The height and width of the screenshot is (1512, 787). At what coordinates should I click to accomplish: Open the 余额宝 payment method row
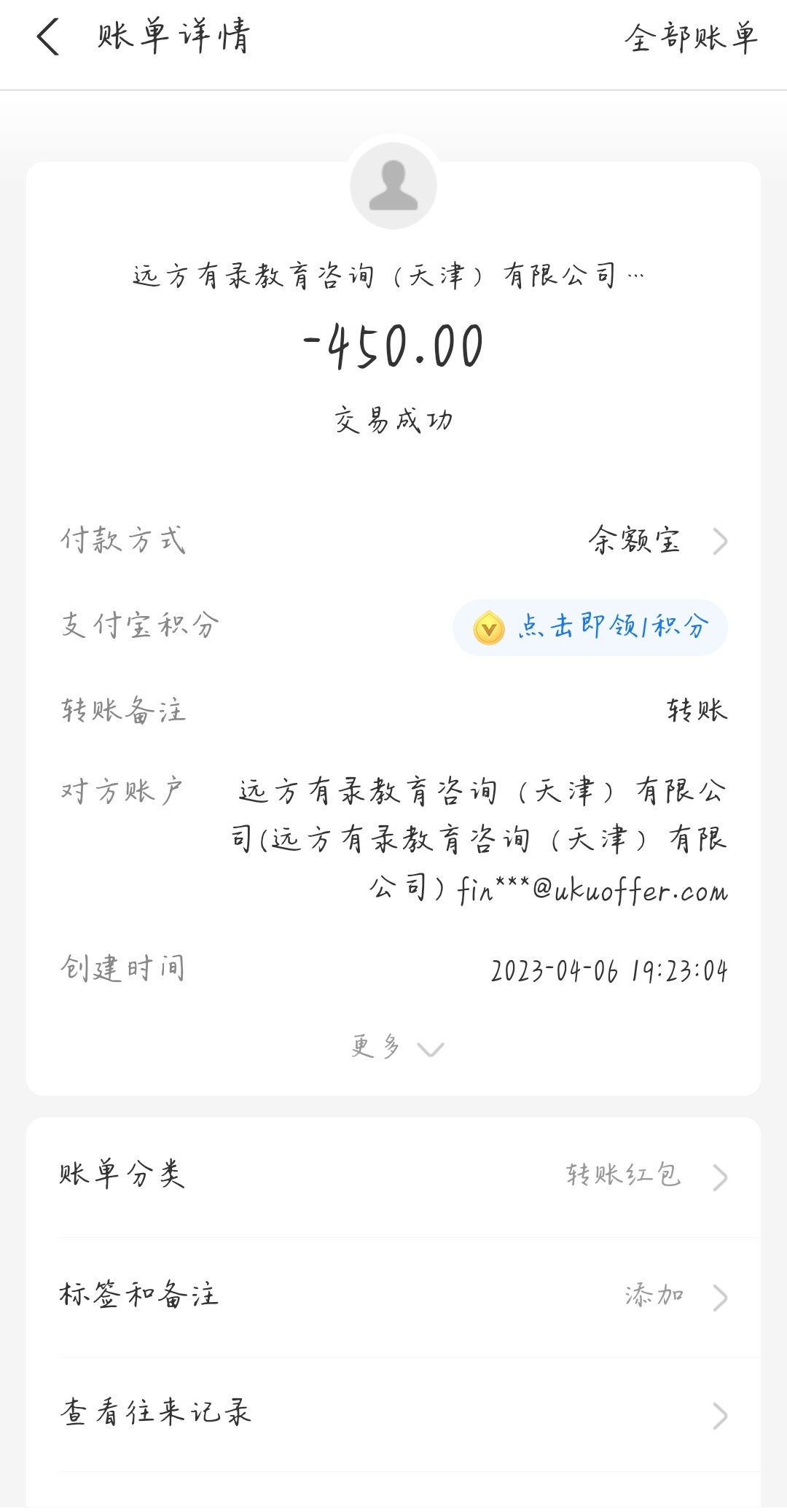tap(656, 541)
